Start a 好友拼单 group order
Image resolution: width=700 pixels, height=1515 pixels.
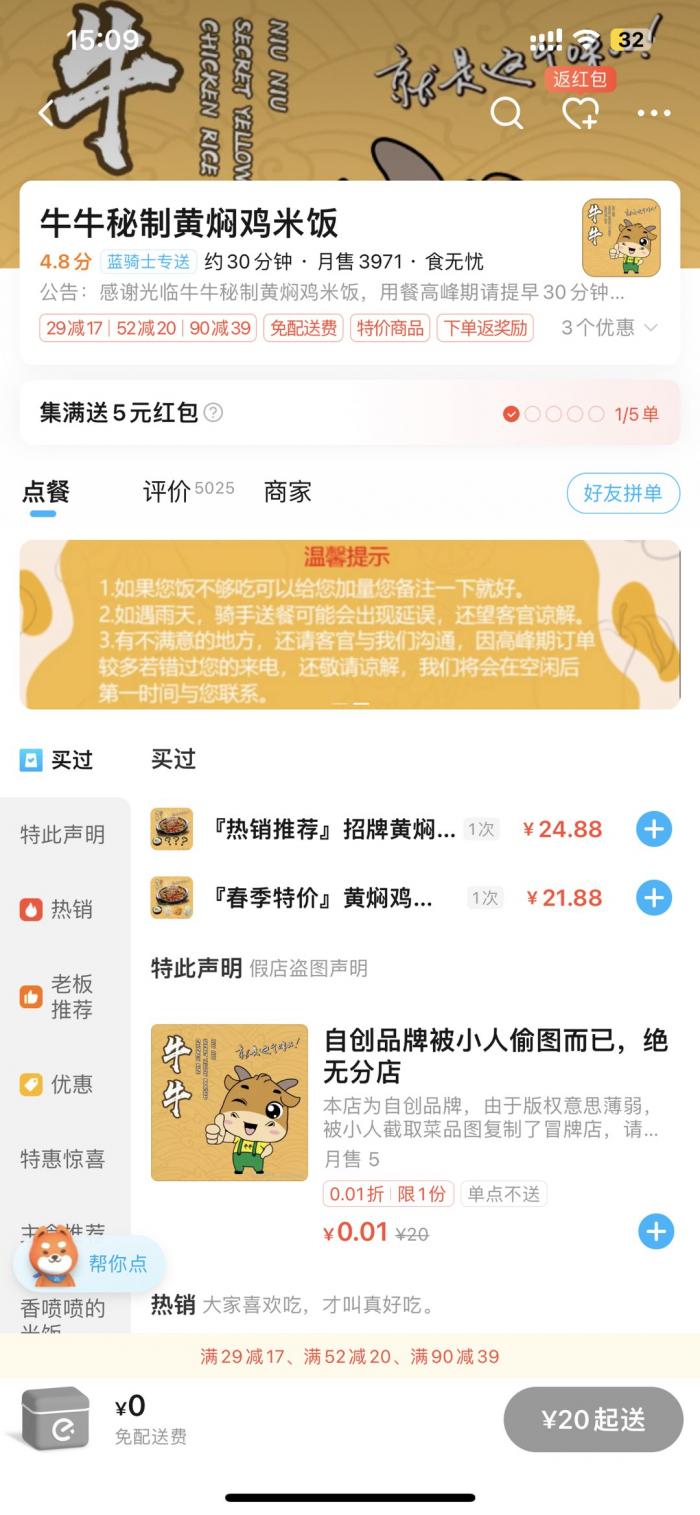622,493
